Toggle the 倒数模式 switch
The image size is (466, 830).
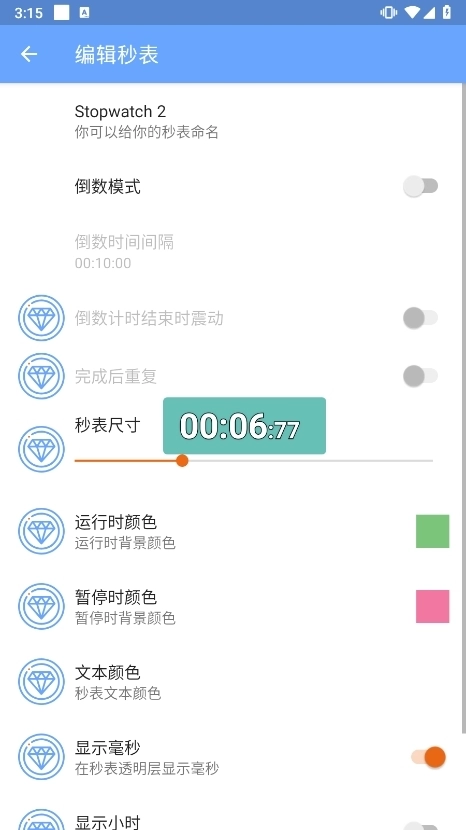(420, 186)
